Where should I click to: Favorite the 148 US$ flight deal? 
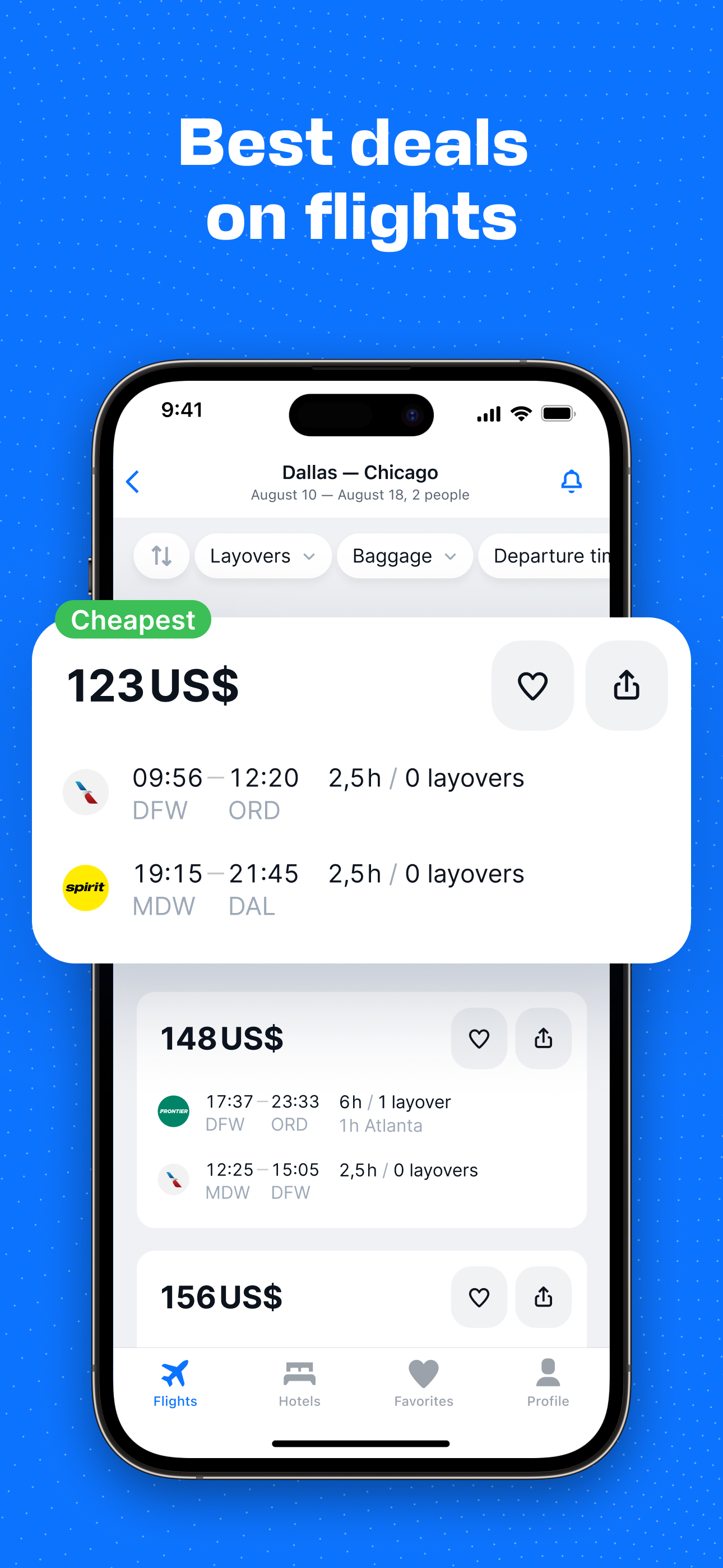tap(479, 1039)
